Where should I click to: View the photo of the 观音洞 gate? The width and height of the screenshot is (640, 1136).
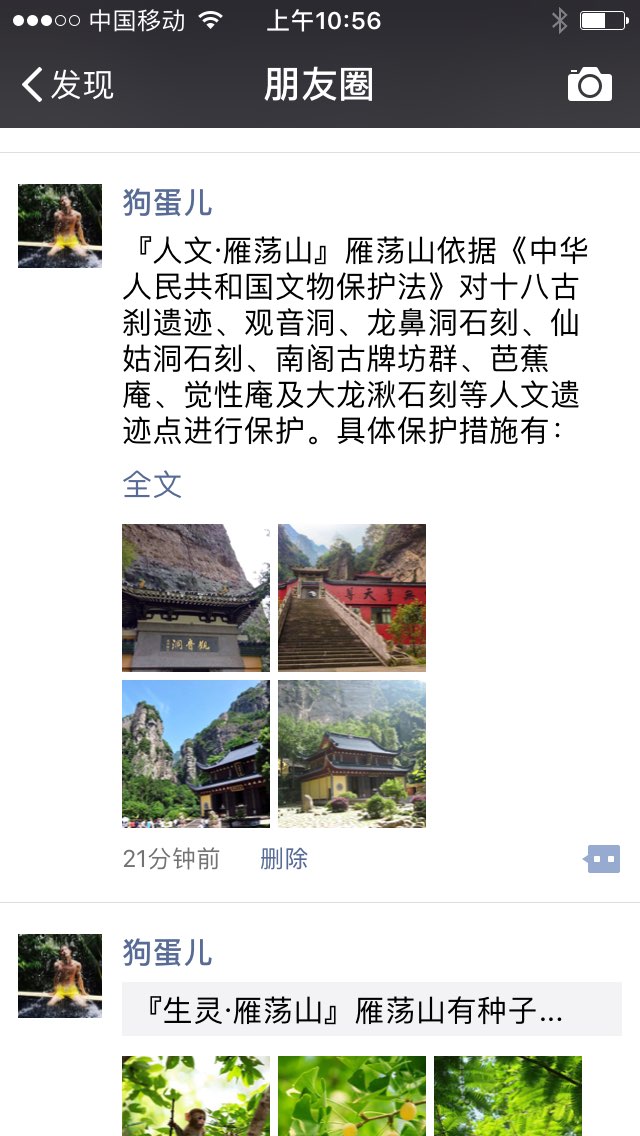coord(196,598)
